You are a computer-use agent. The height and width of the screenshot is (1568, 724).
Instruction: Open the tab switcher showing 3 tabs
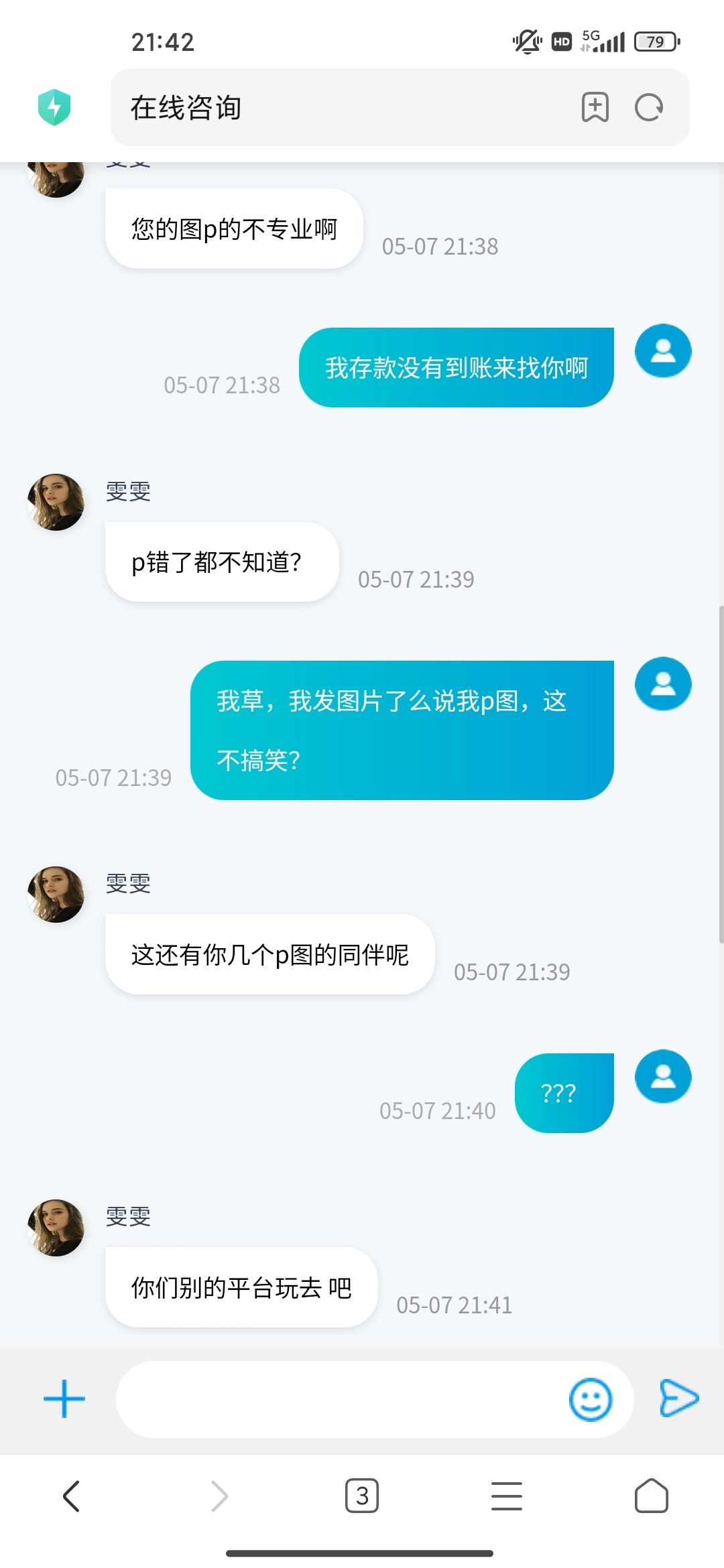click(362, 1496)
